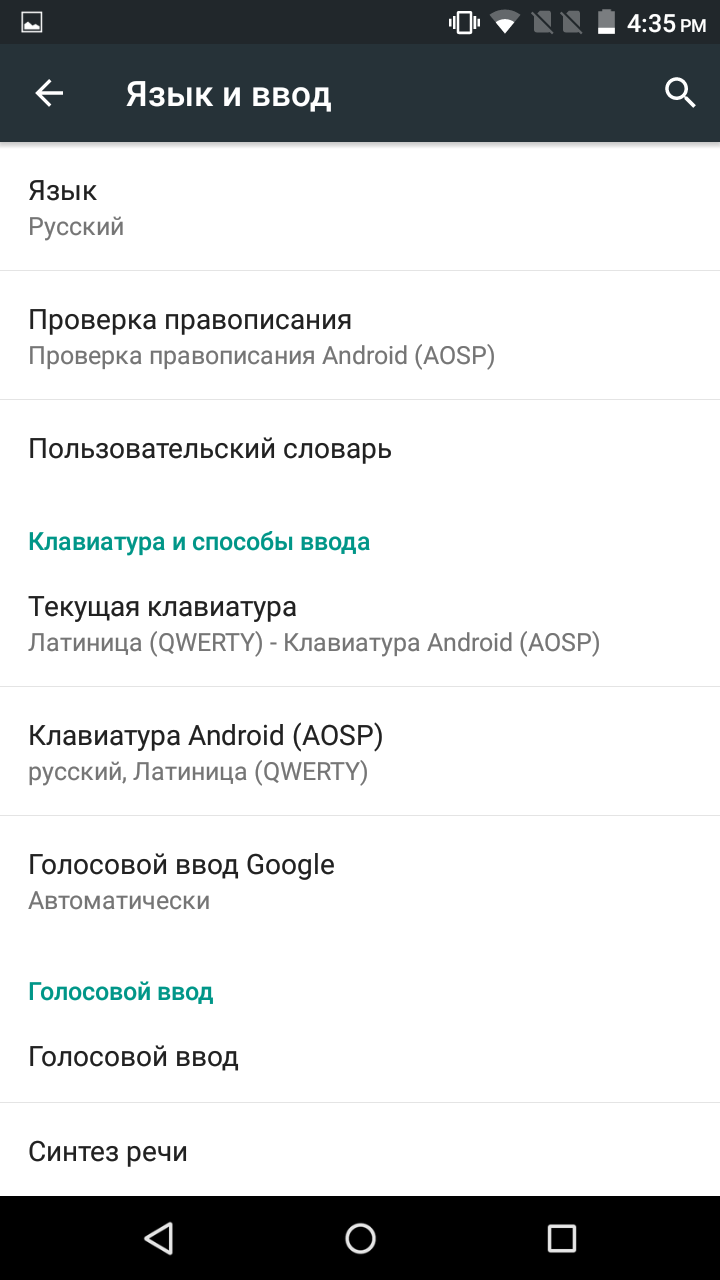The height and width of the screenshot is (1280, 720).
Task: Open Синтез речи settings
Action: (x=360, y=1150)
